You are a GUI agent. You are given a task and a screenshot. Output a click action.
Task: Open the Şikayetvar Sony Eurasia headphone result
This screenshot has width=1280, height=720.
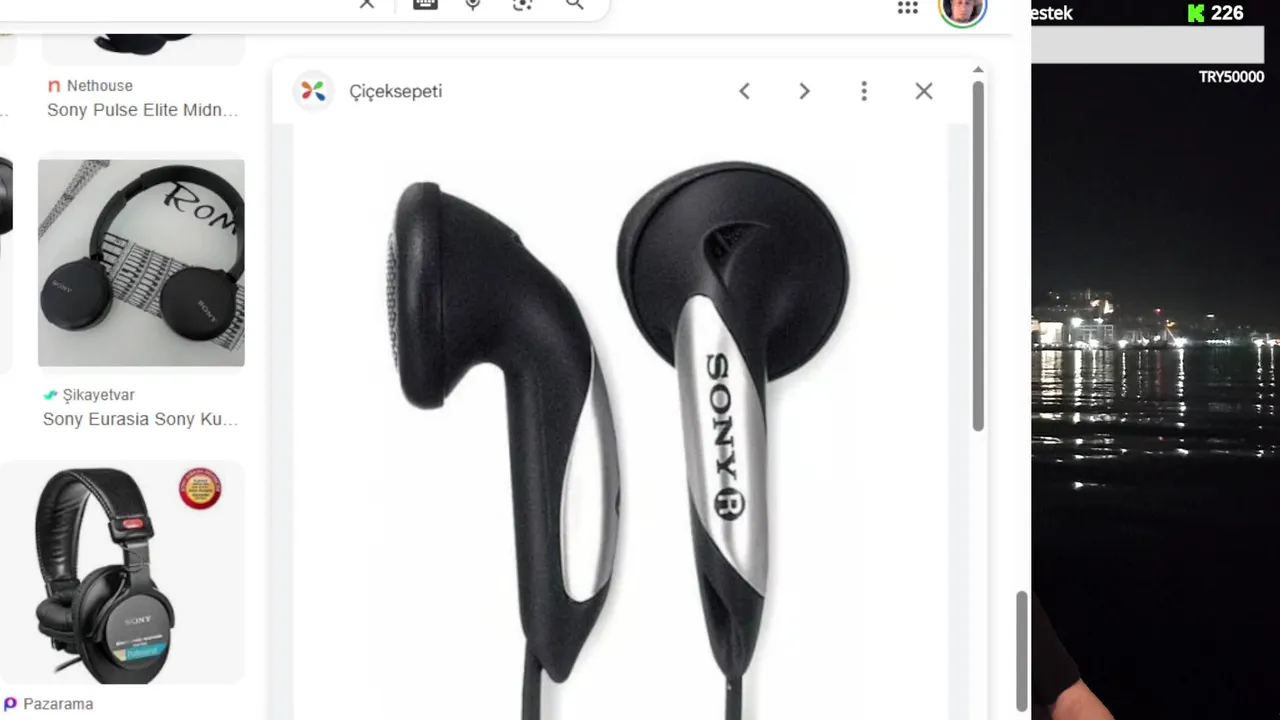click(141, 263)
